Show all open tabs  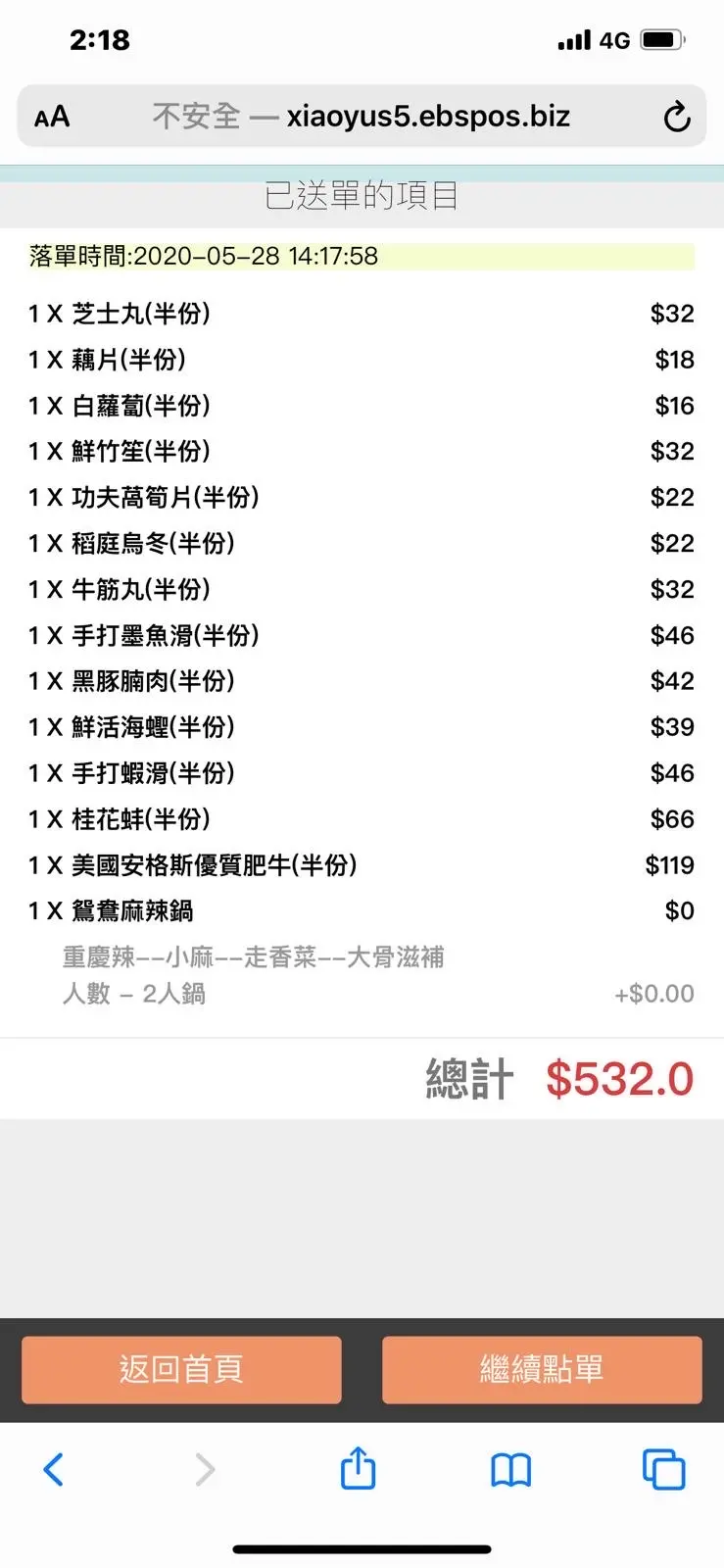point(663,1469)
